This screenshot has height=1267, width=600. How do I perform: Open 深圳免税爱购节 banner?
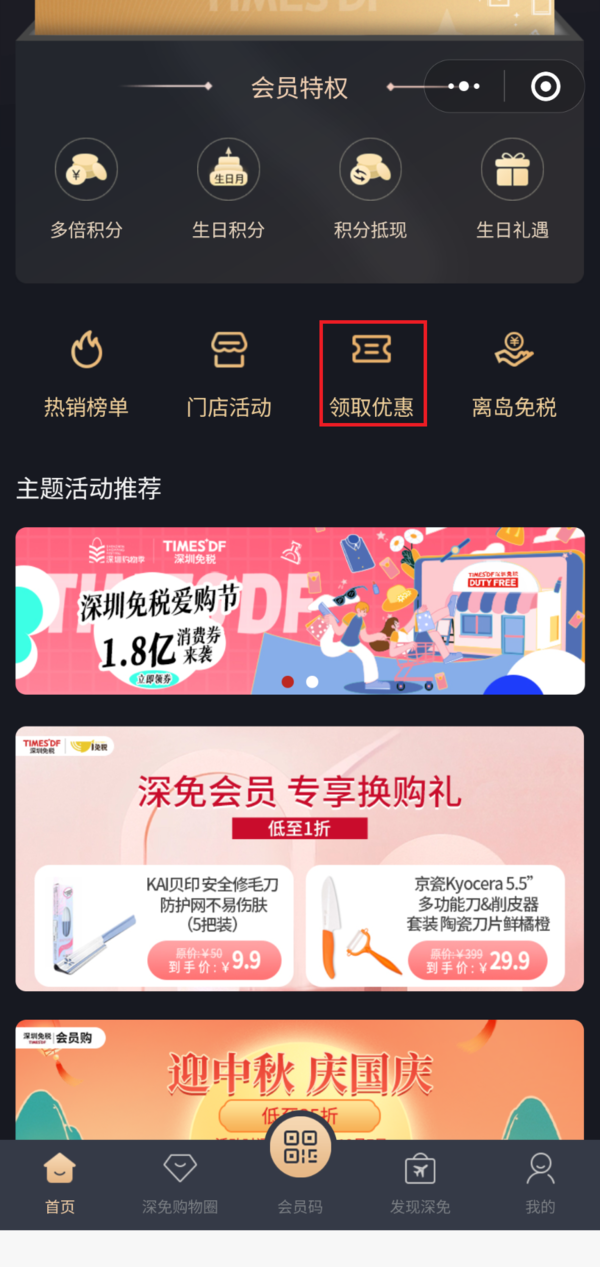pyautogui.click(x=300, y=611)
